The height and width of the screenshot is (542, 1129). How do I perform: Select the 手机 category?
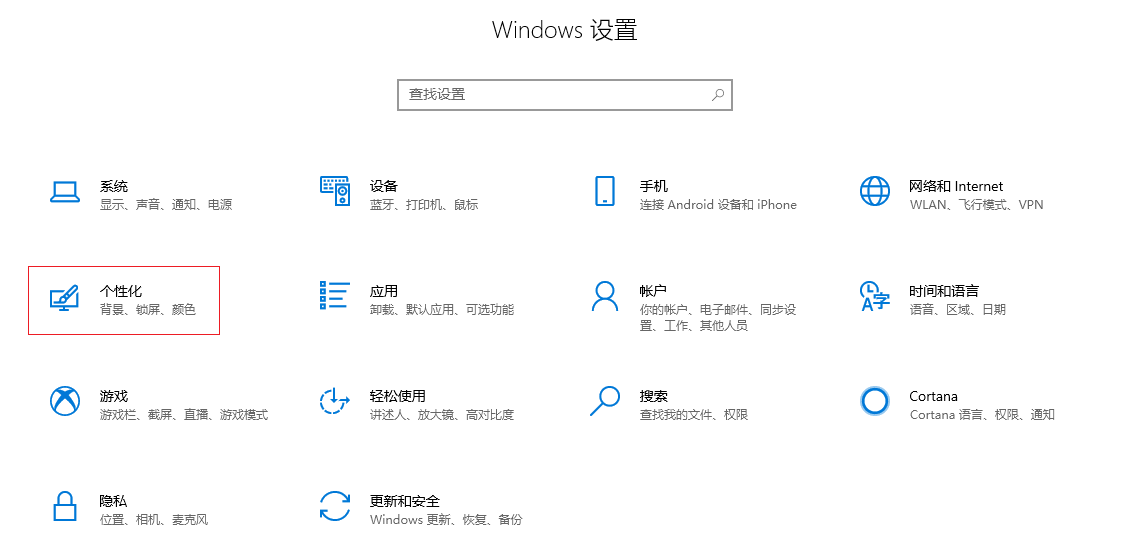(654, 187)
